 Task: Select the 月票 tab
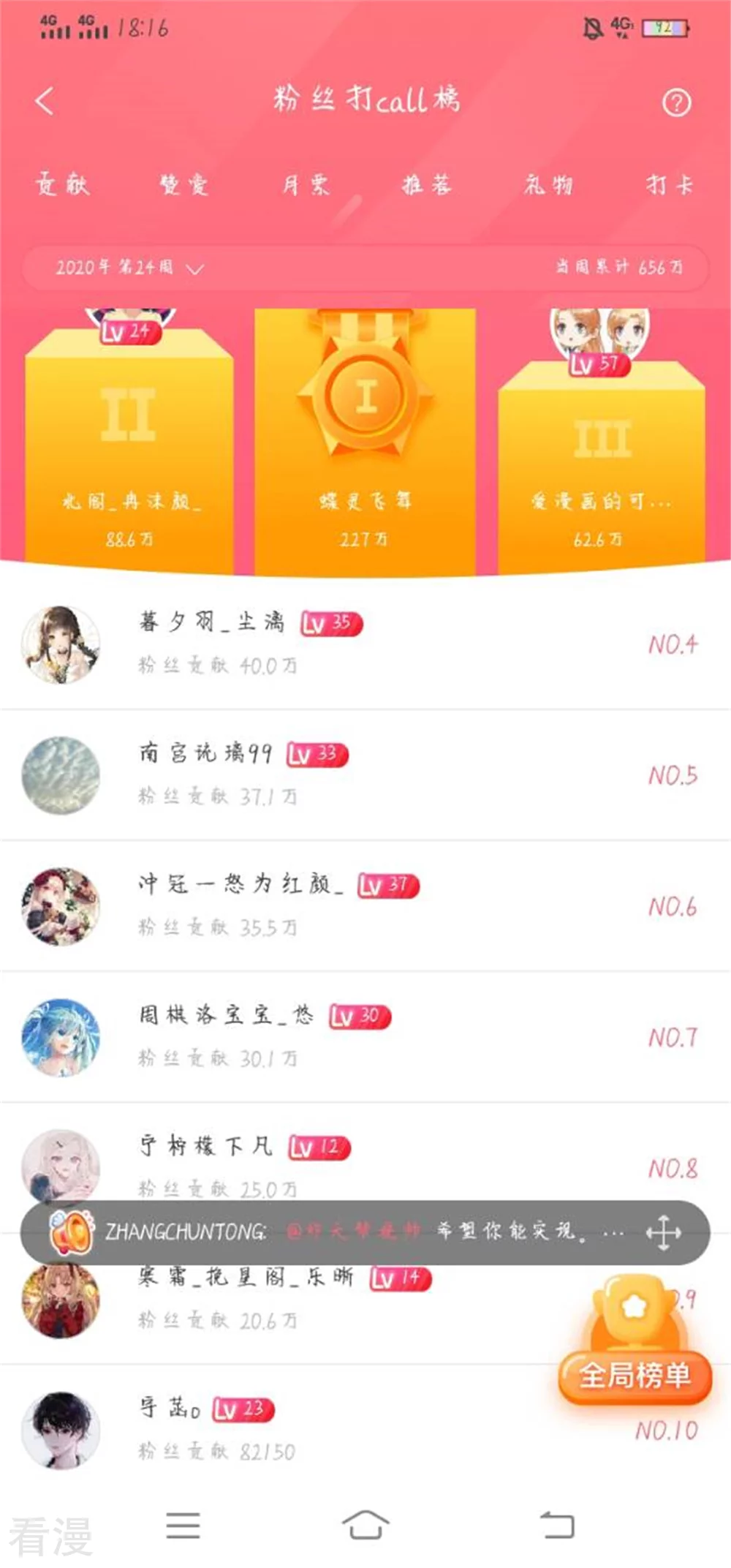pos(306,185)
